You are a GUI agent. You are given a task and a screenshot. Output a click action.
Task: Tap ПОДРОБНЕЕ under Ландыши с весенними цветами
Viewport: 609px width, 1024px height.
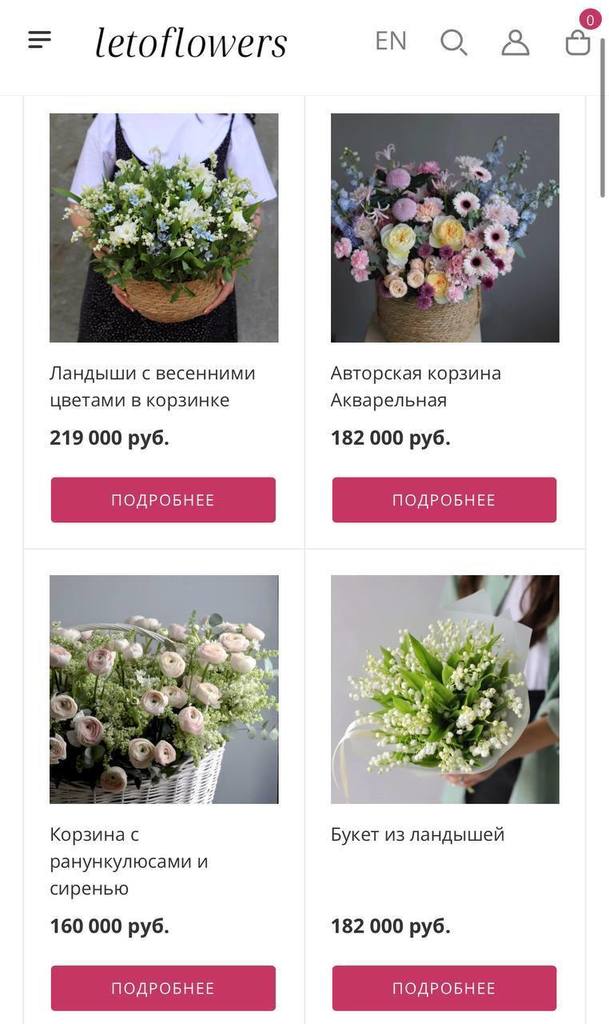(163, 500)
